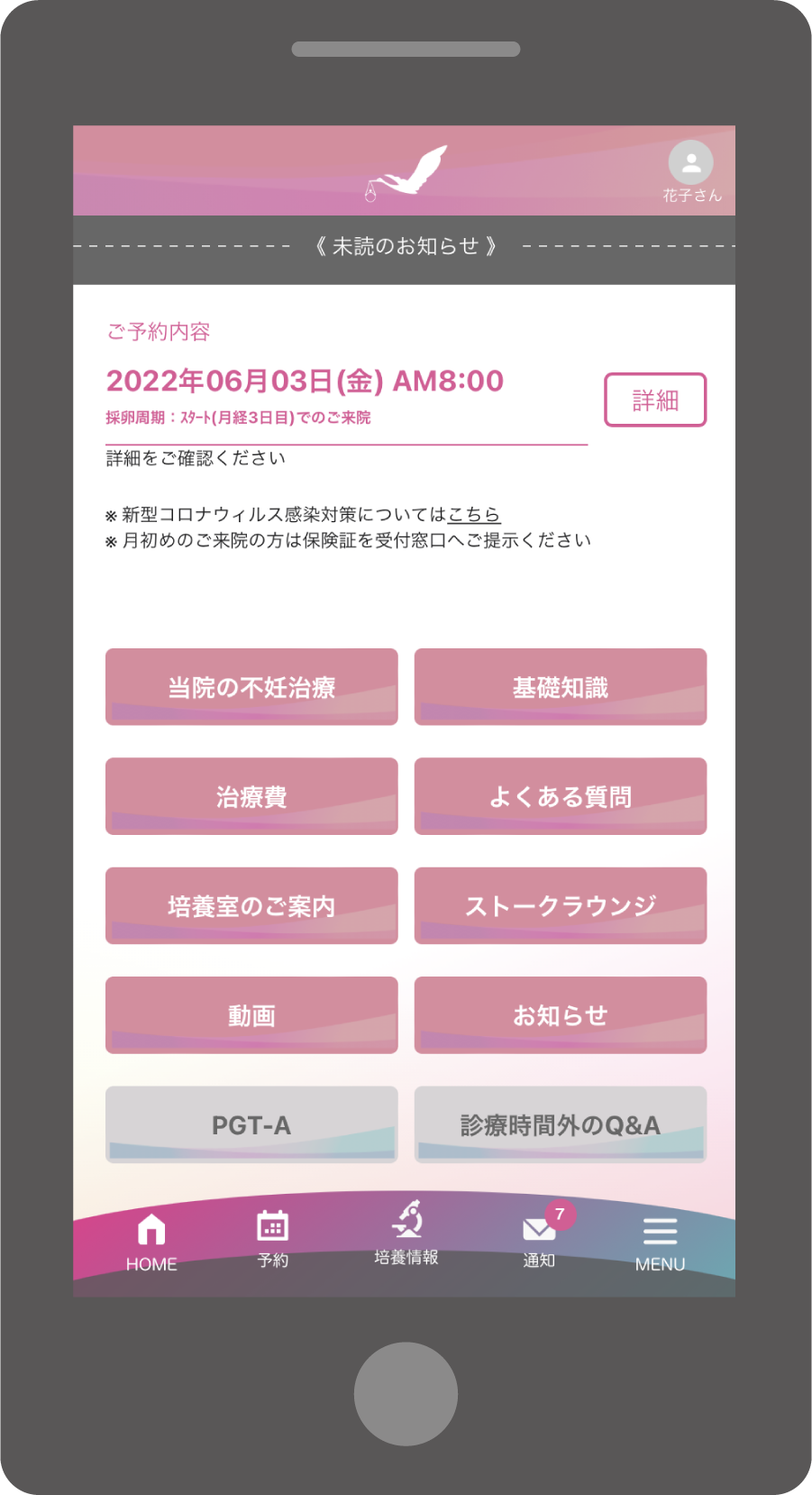This screenshot has width=812, height=1495.
Task: Open ストークラウンジ section
Action: pyautogui.click(x=560, y=905)
